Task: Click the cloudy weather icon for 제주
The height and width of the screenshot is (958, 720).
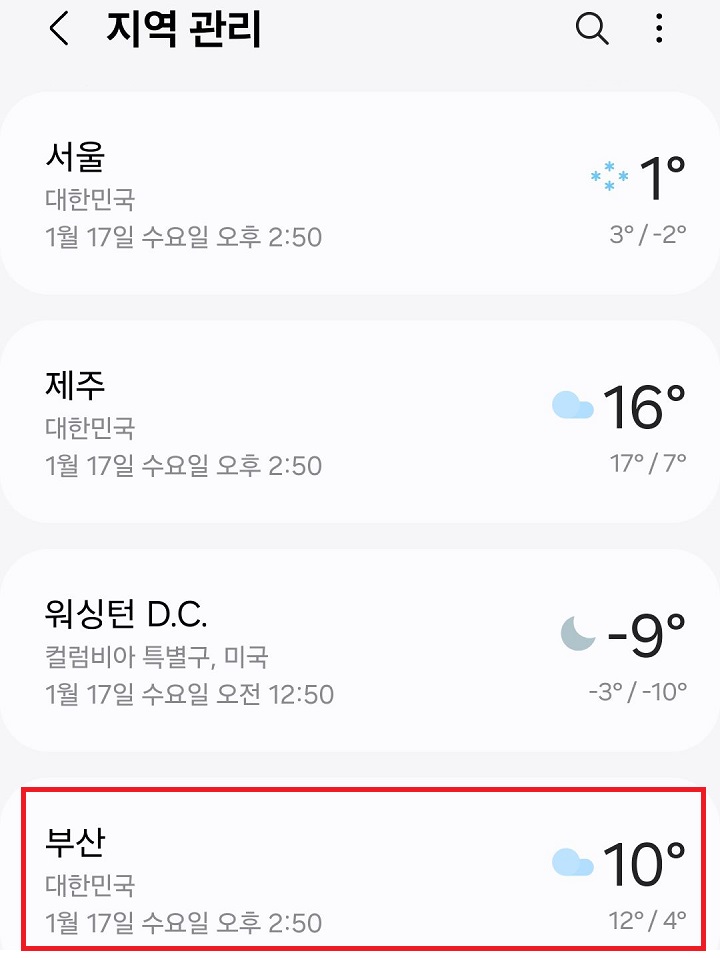Action: (571, 403)
